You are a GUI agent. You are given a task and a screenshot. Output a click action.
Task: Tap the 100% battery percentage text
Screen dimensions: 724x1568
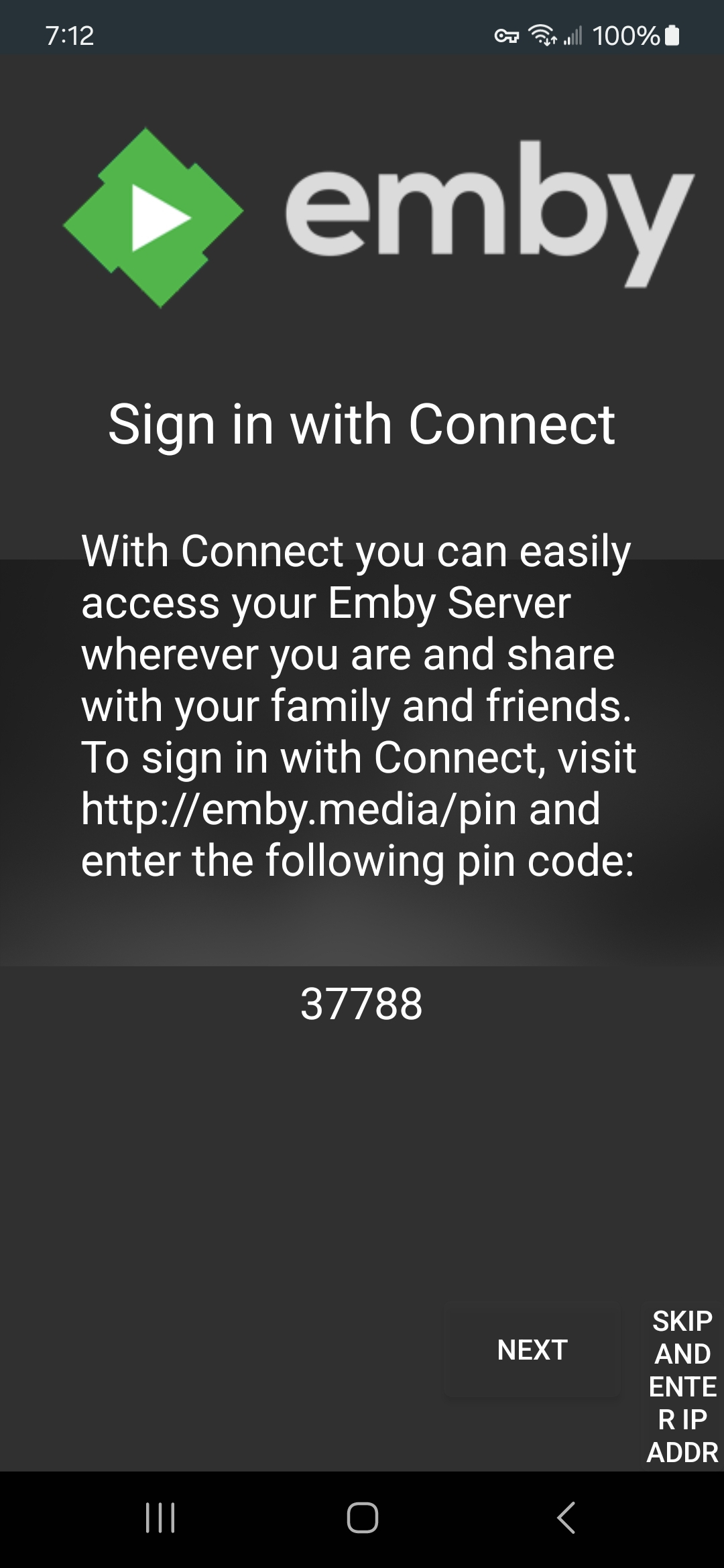pyautogui.click(x=627, y=37)
